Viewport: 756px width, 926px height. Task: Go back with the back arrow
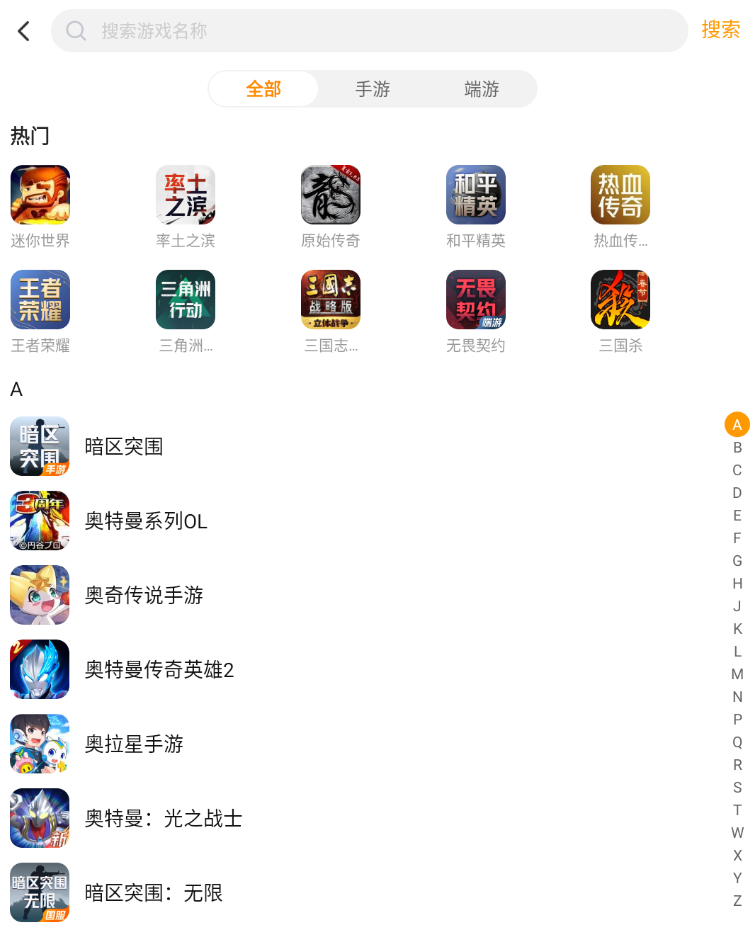point(22,31)
